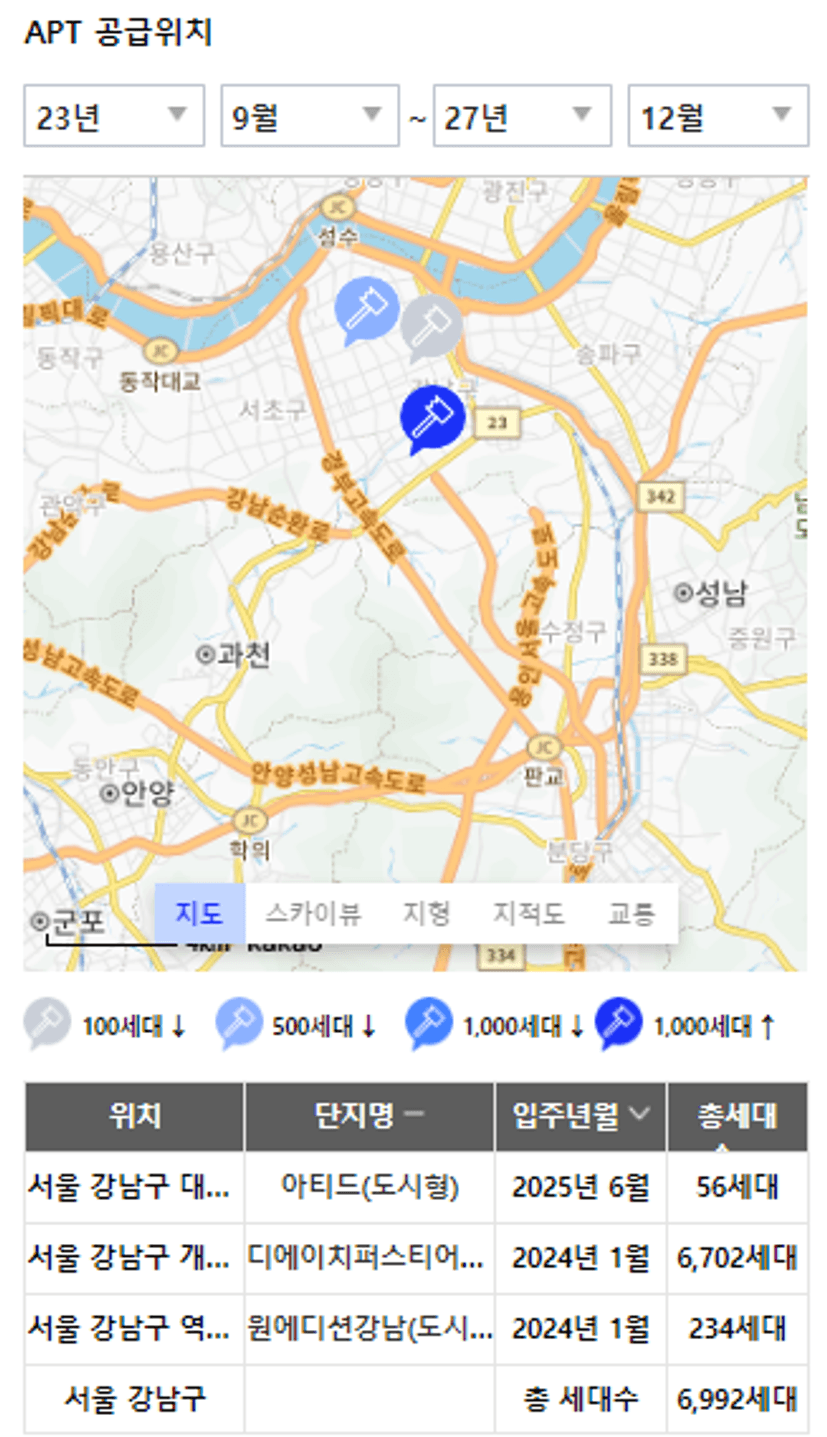Open the end month dropdown showing 12월
This screenshot has width=827, height=1437.
[x=717, y=116]
